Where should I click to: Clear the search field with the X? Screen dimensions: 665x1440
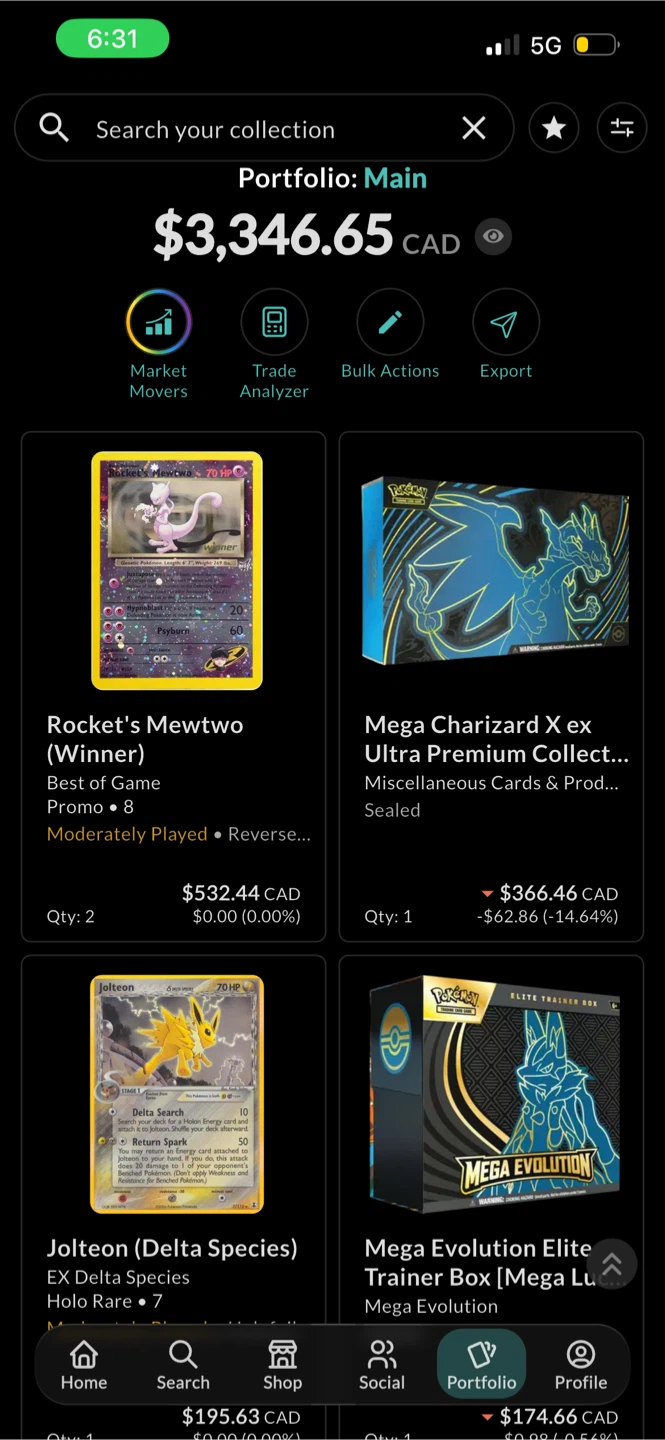click(x=474, y=128)
